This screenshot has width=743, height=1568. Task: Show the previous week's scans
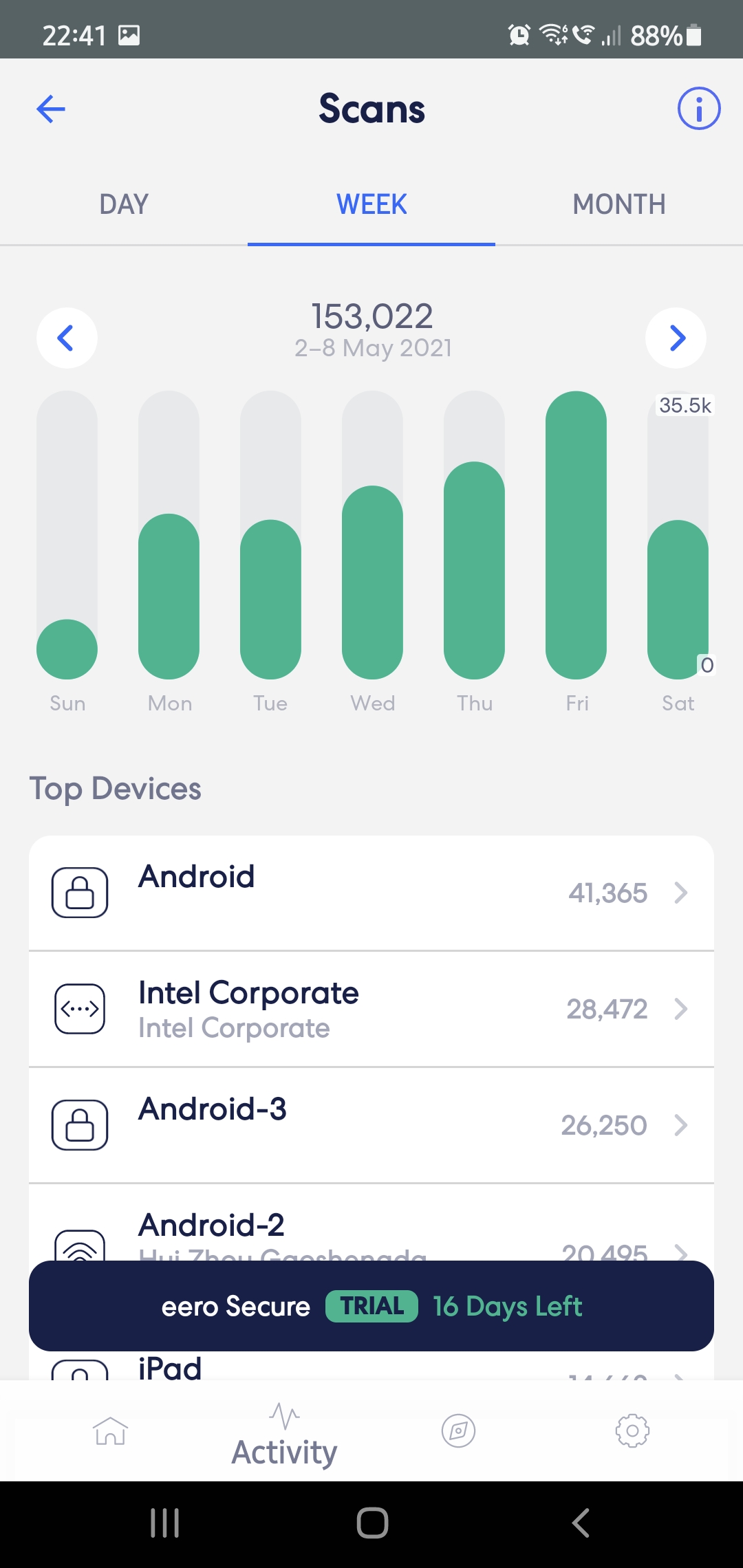[67, 338]
